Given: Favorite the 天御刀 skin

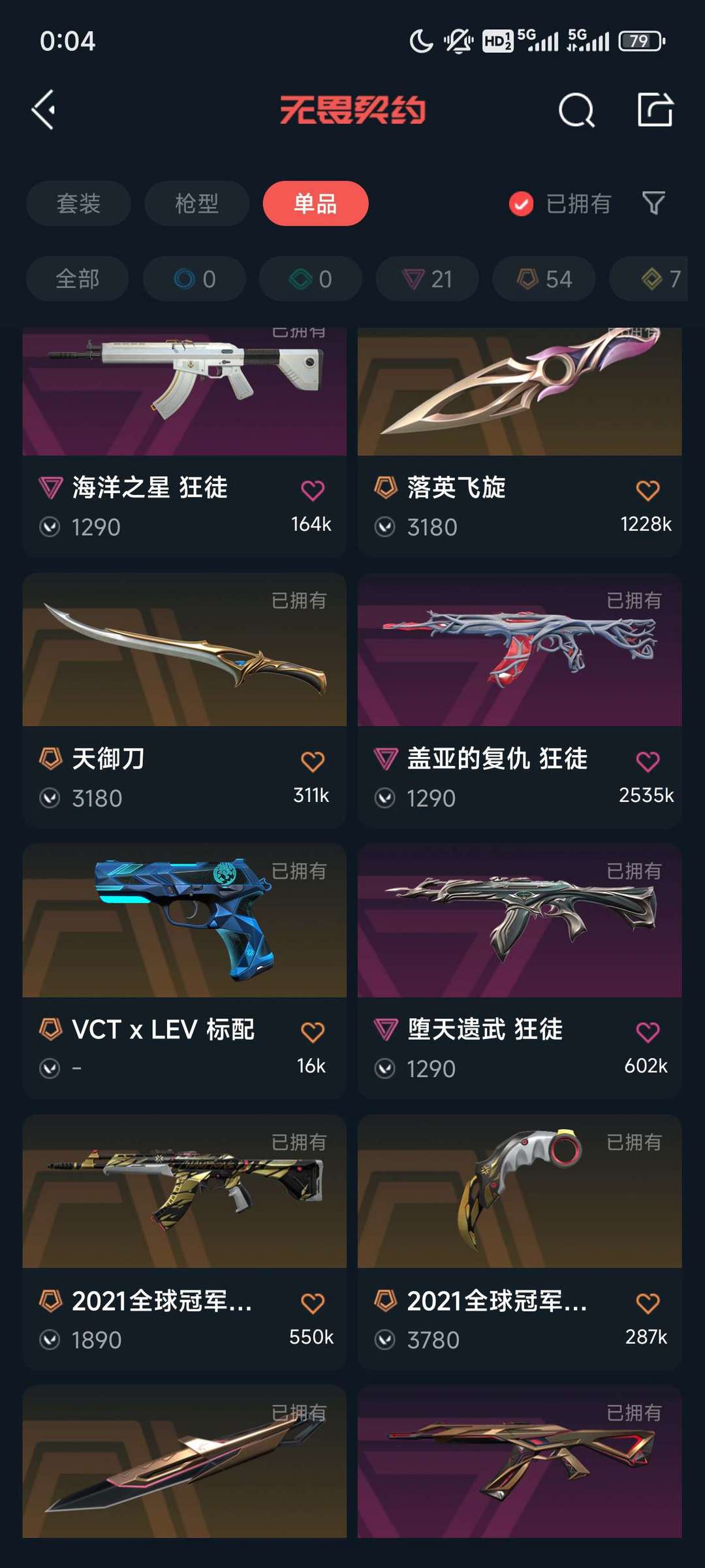Looking at the screenshot, I should [311, 759].
